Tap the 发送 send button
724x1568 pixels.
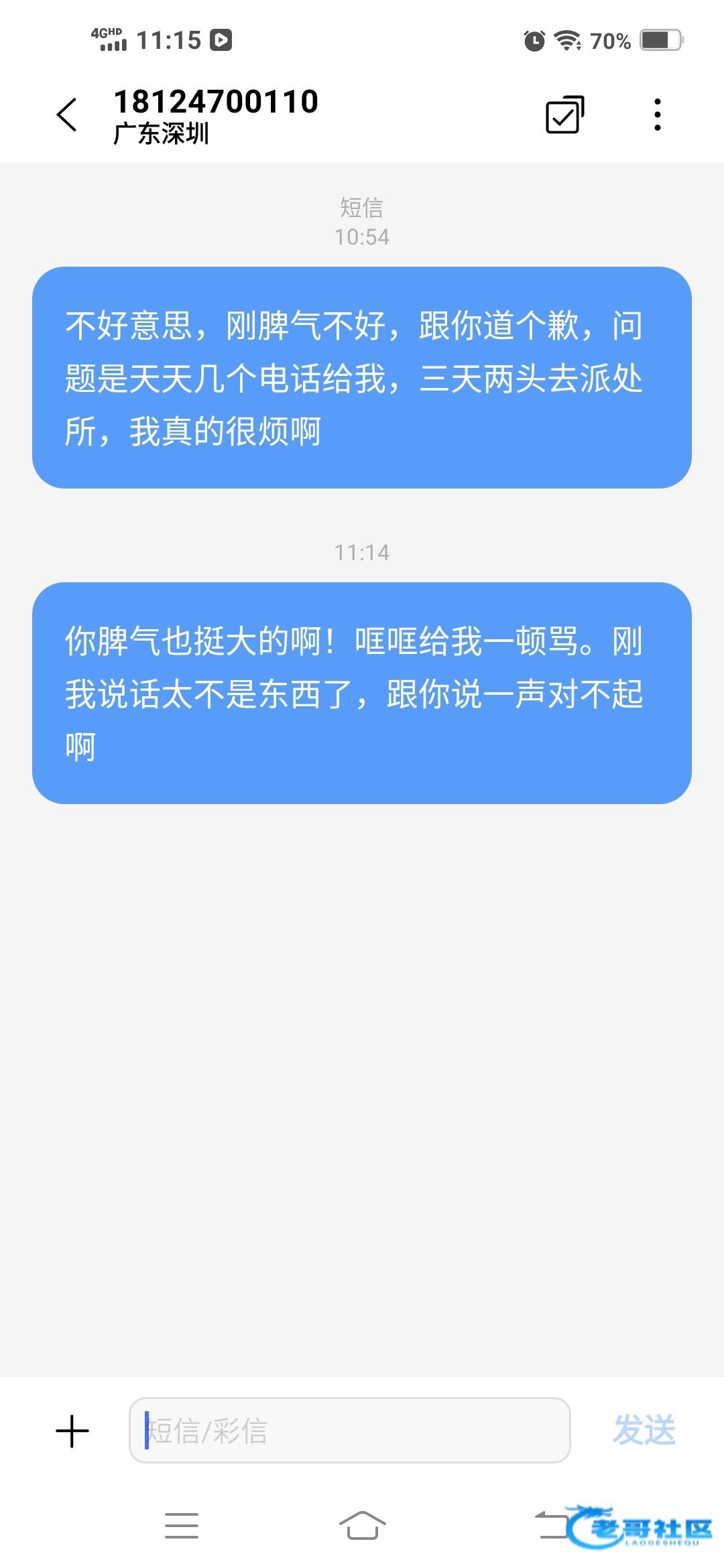click(x=644, y=1431)
